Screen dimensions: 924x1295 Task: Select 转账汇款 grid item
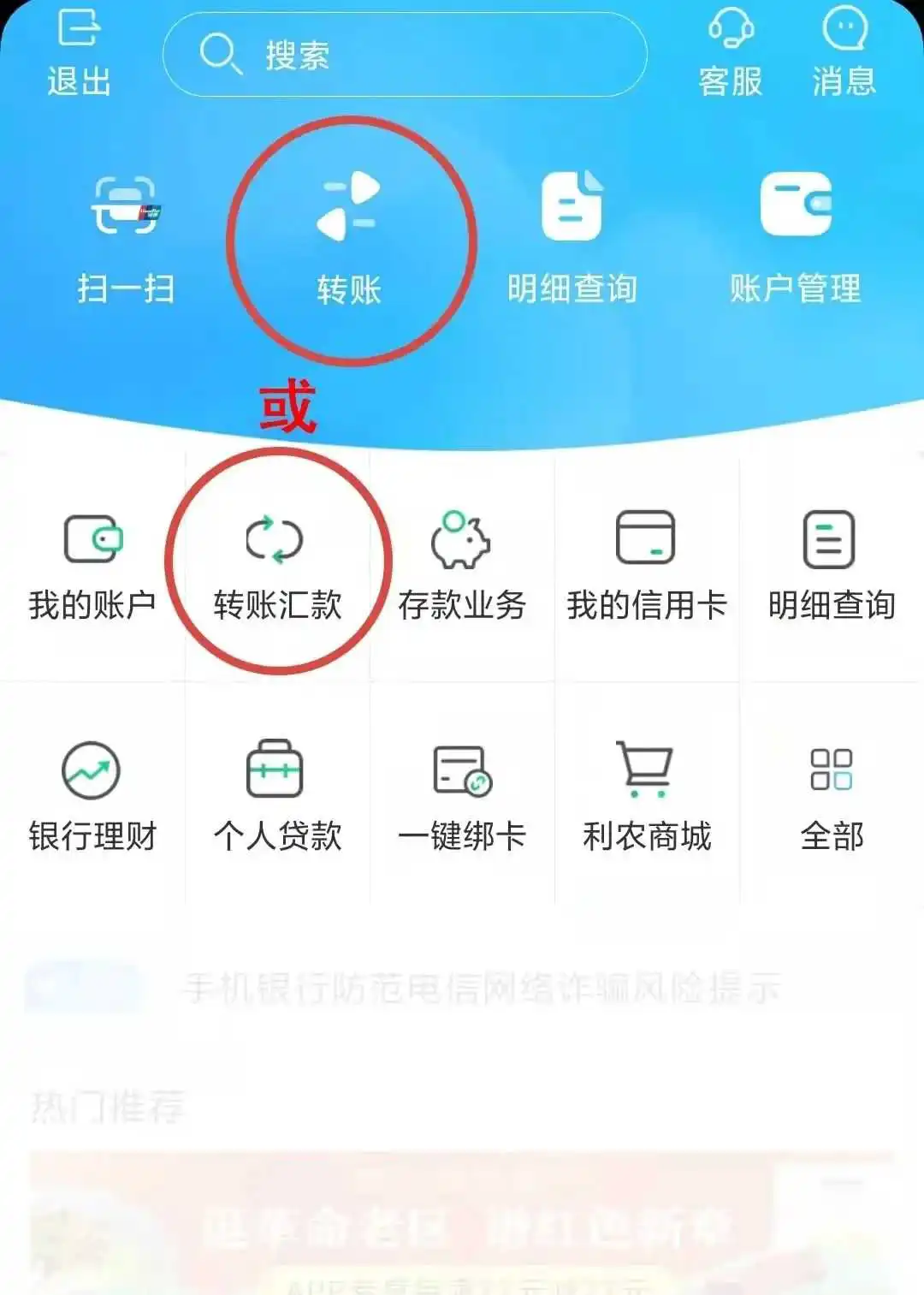(x=277, y=565)
